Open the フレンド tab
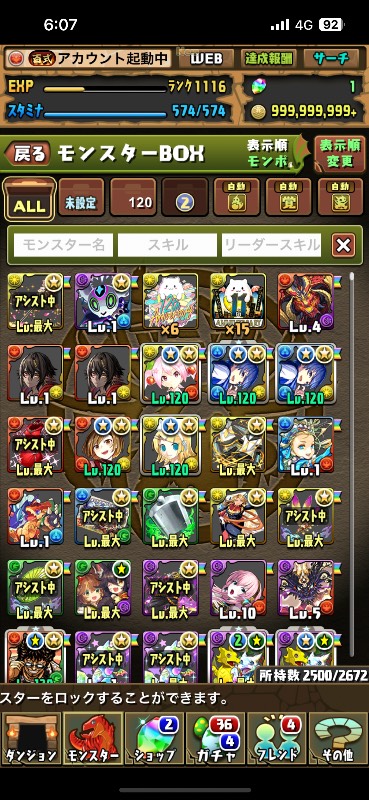The width and height of the screenshot is (369, 800). pyautogui.click(x=277, y=738)
